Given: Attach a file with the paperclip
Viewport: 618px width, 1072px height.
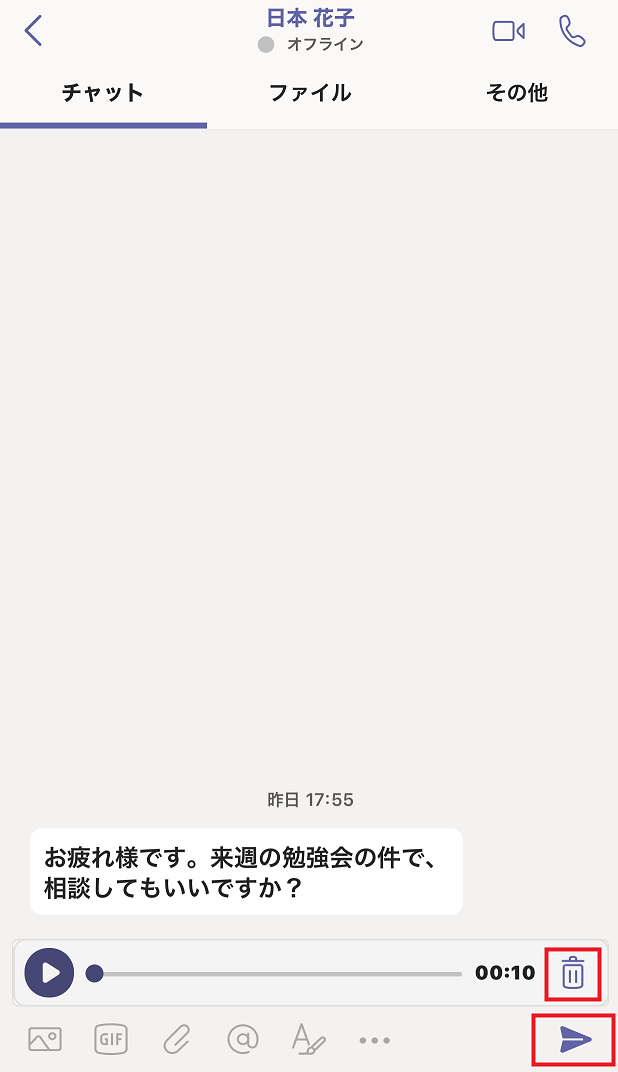Looking at the screenshot, I should click(176, 1040).
